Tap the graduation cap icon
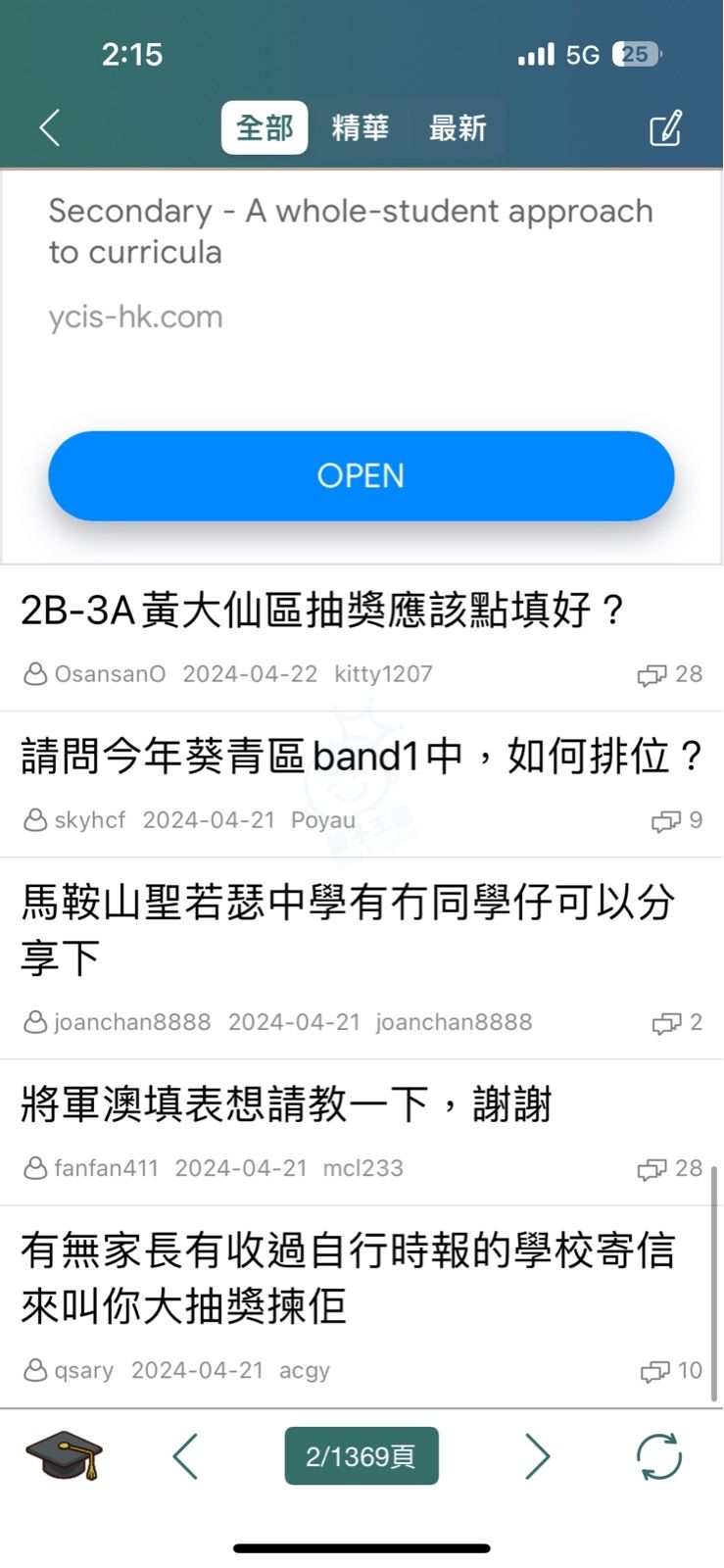724x1568 pixels. coord(64,1456)
